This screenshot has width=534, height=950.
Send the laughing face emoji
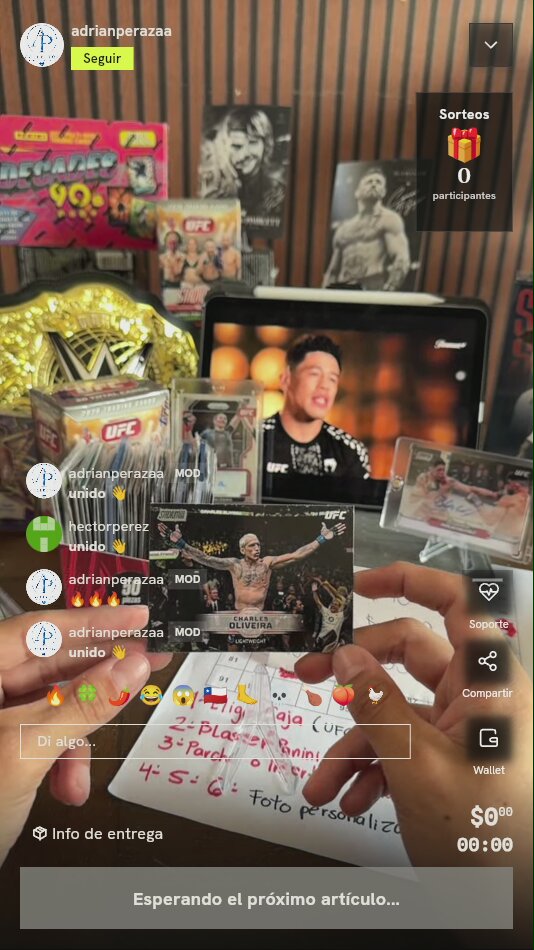coord(151,695)
